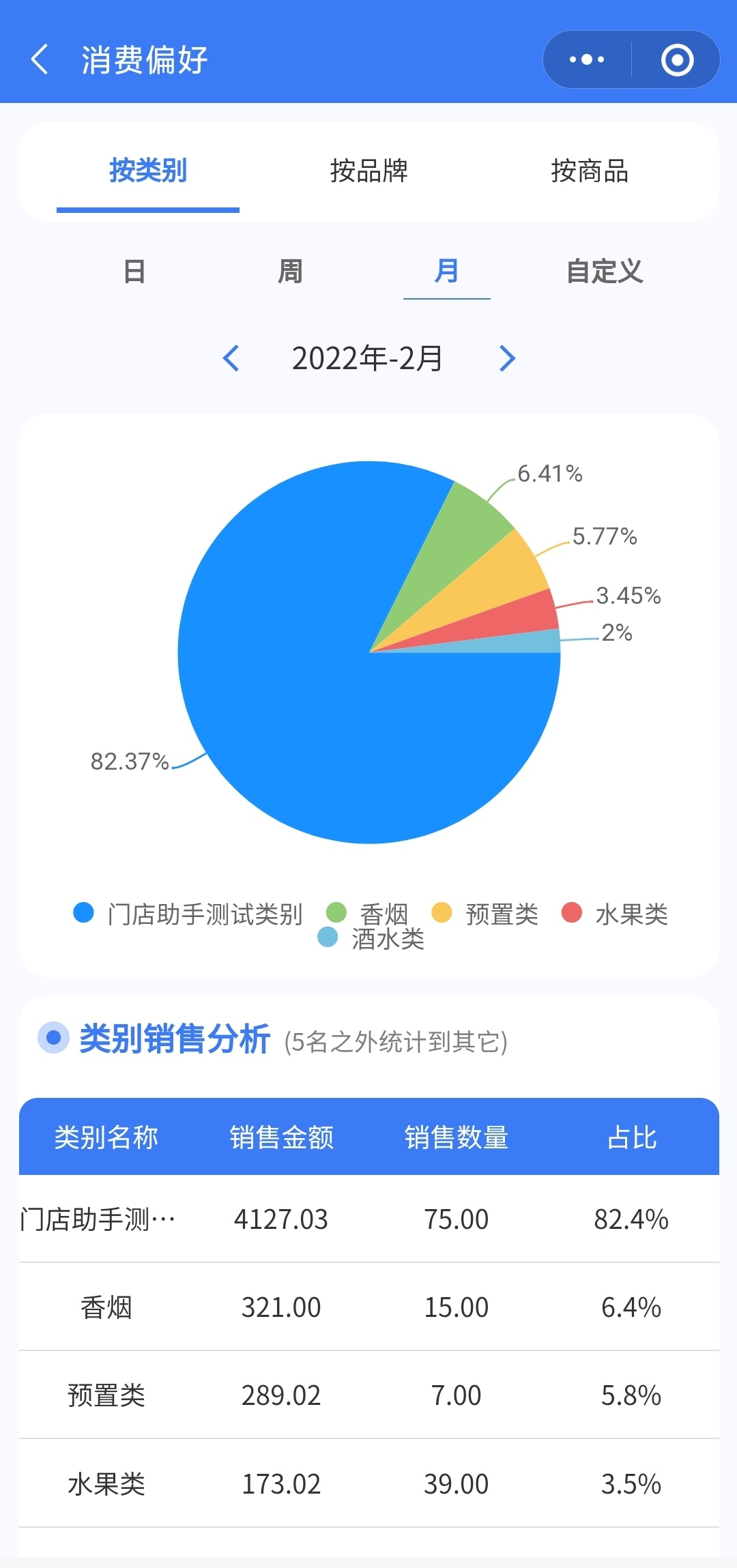Select the 周 time range
Viewport: 737px width, 1568px height.
click(x=290, y=272)
